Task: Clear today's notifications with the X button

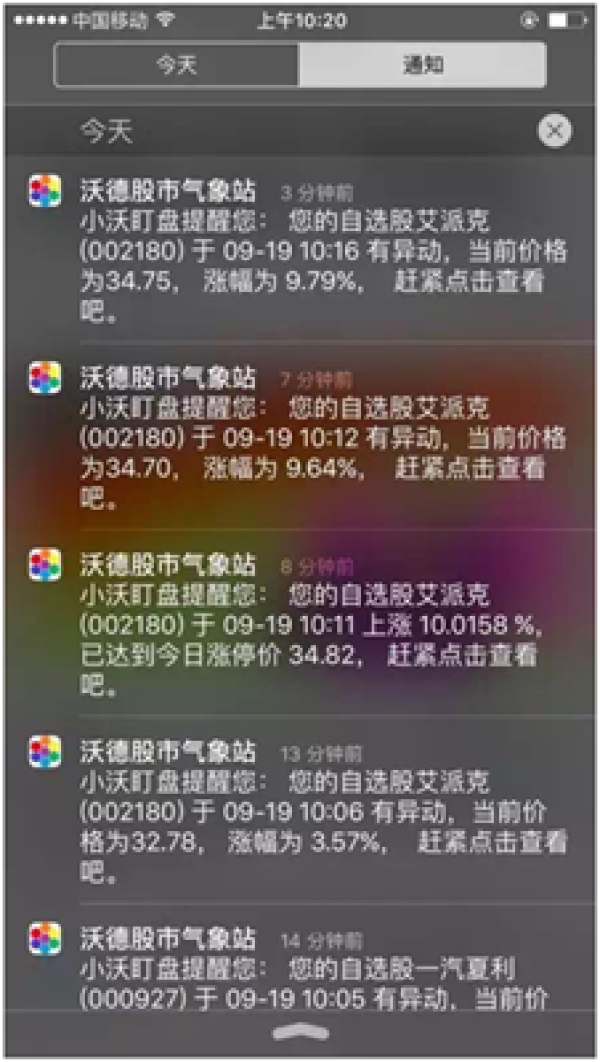Action: [554, 131]
